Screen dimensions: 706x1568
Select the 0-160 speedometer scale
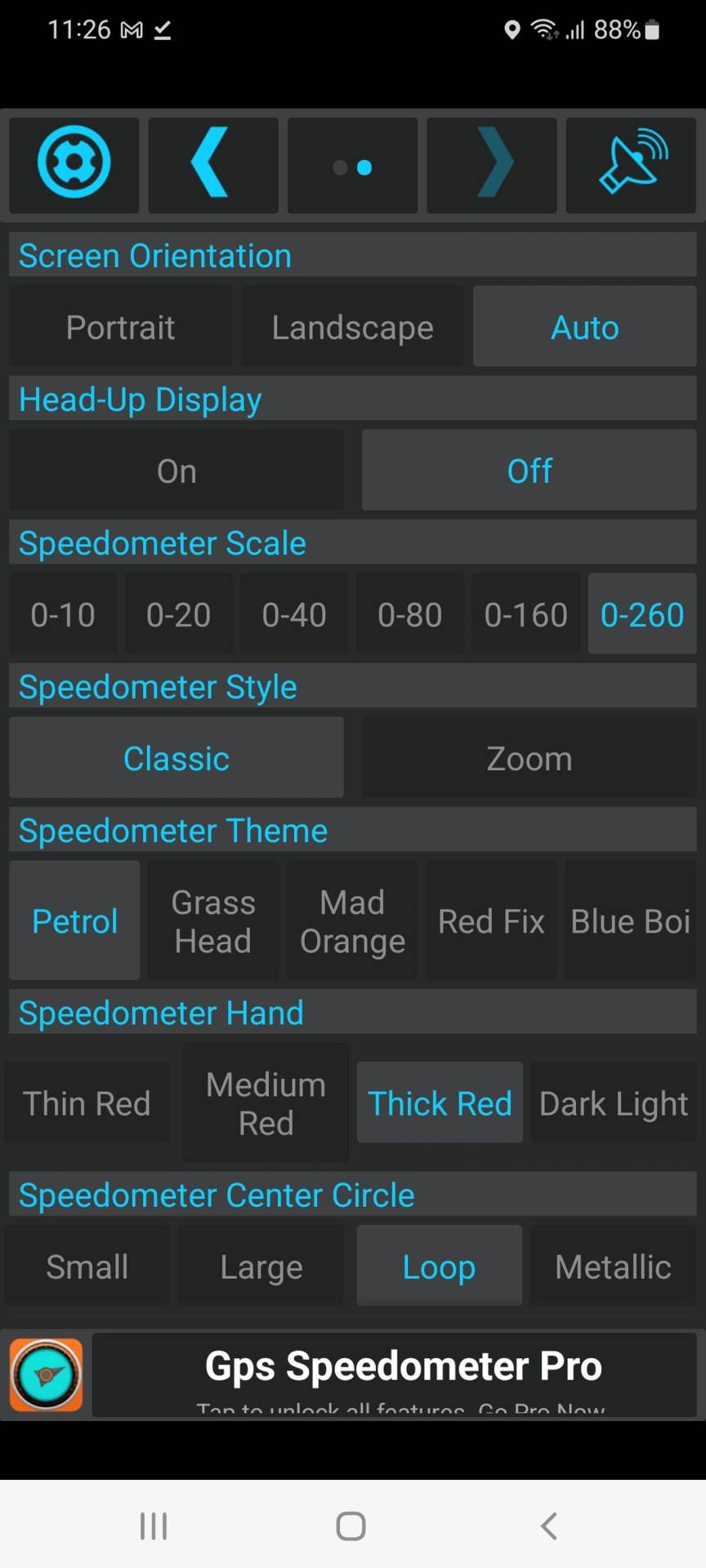point(525,613)
